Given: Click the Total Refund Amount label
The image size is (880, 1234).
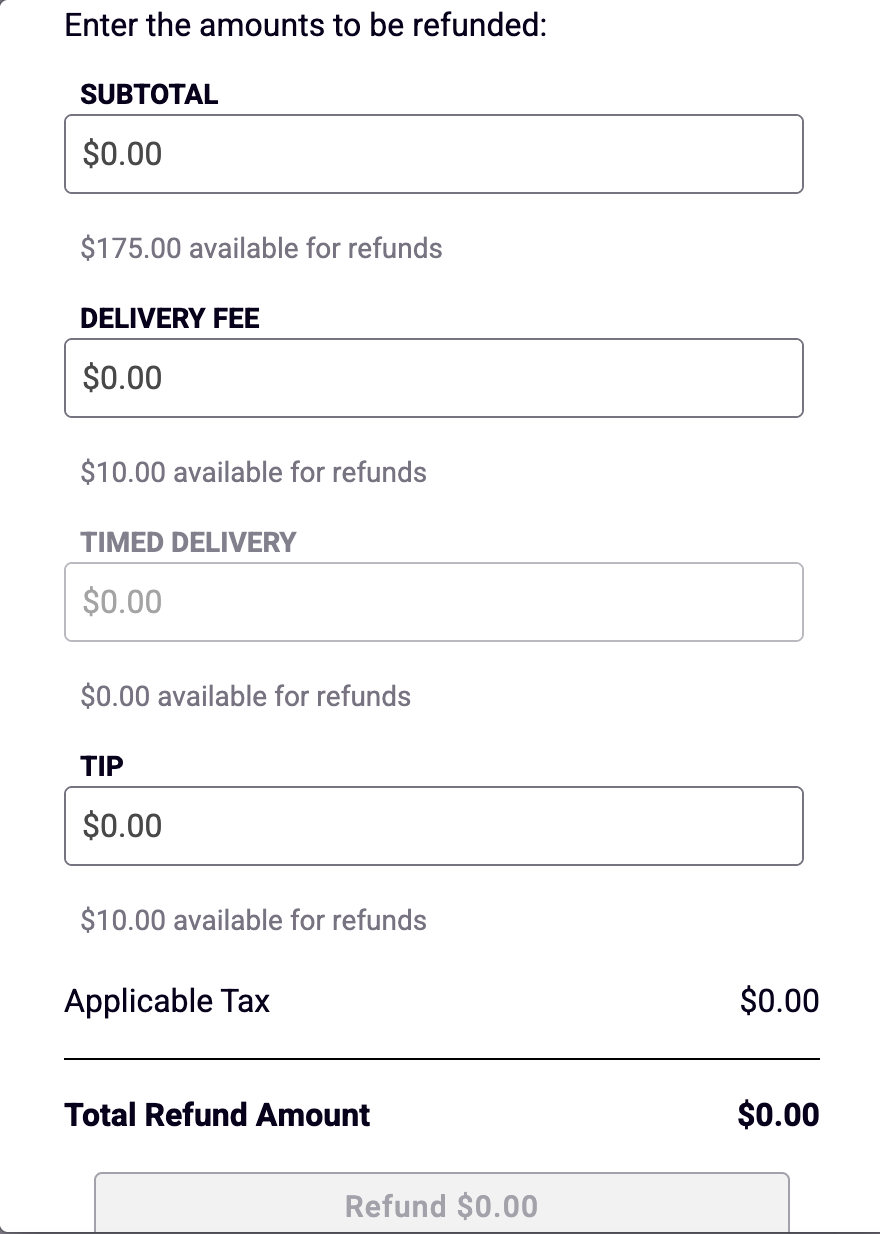Looking at the screenshot, I should pos(217,1114).
